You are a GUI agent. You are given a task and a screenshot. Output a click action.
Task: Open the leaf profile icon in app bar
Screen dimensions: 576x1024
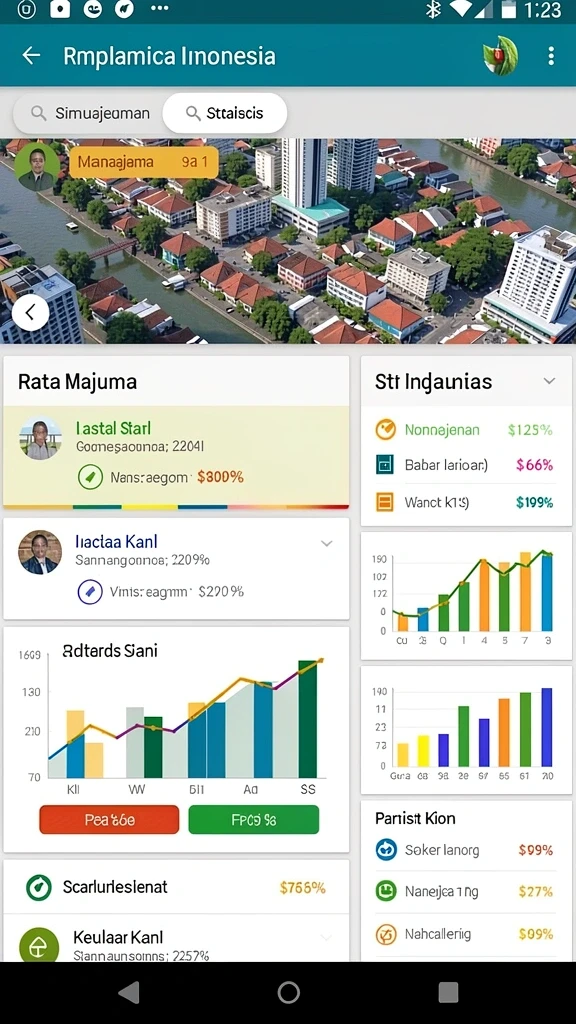(x=500, y=56)
